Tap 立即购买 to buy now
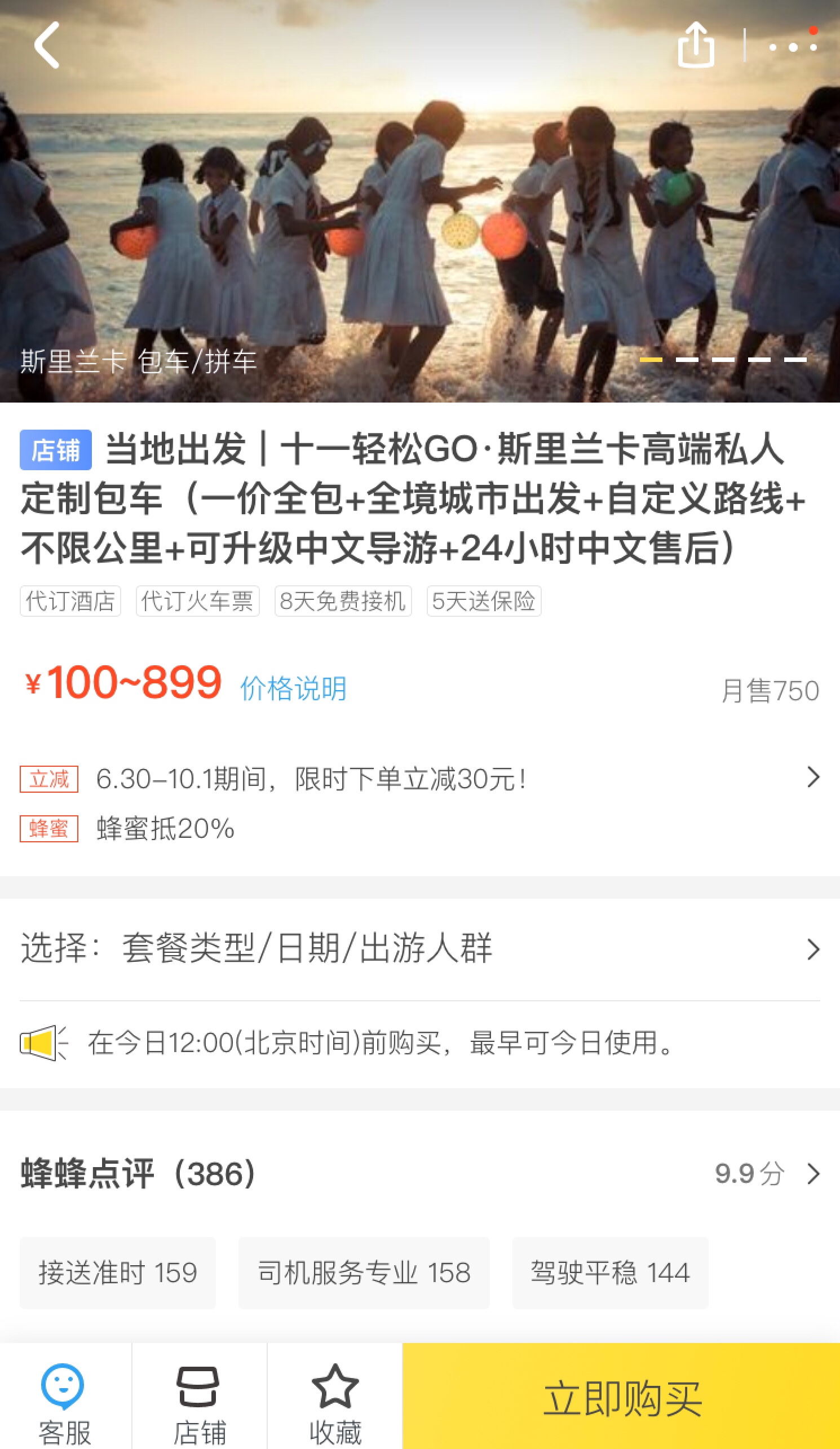This screenshot has height=1449, width=840. click(x=621, y=1397)
